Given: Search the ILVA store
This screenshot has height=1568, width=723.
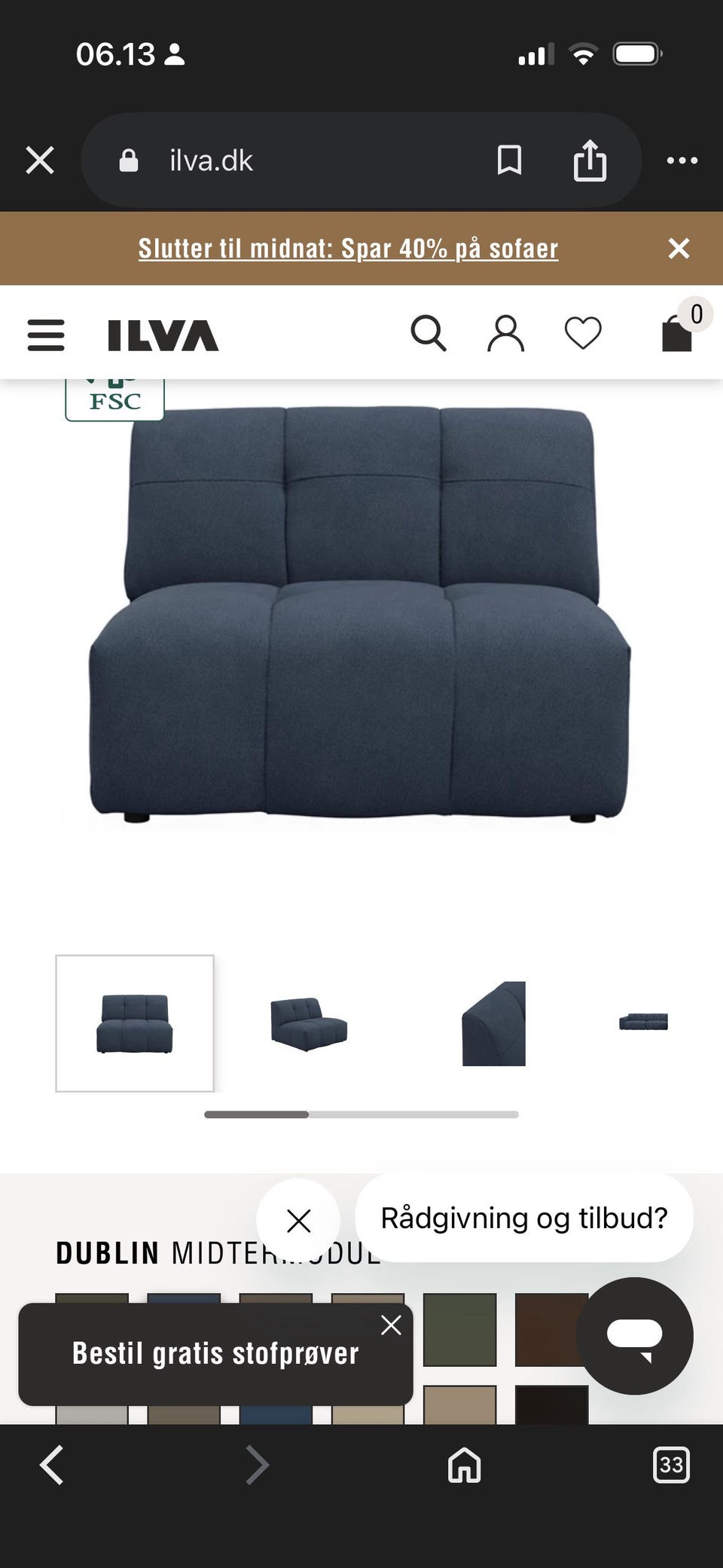Looking at the screenshot, I should tap(429, 333).
